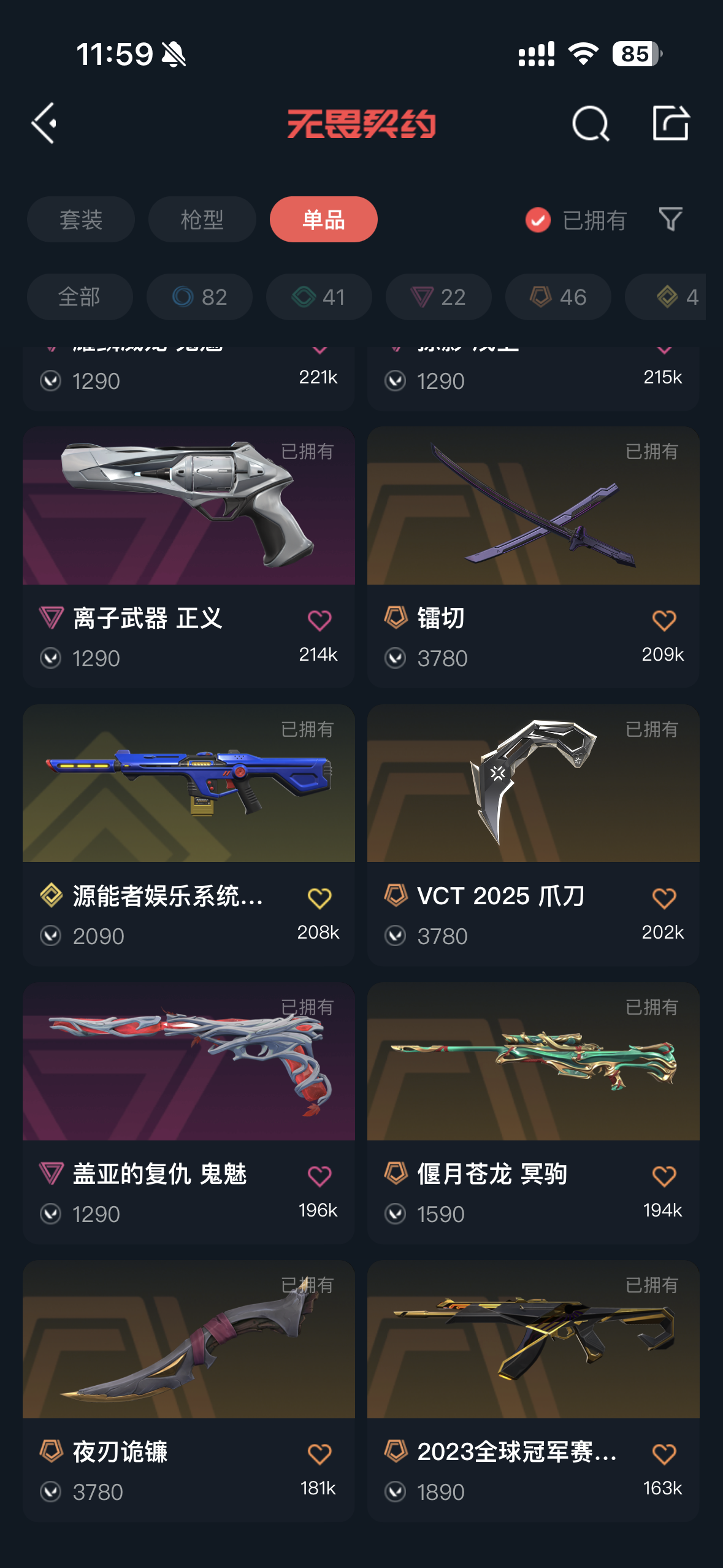723x1568 pixels.
Task: Share this collection page
Action: (x=670, y=123)
